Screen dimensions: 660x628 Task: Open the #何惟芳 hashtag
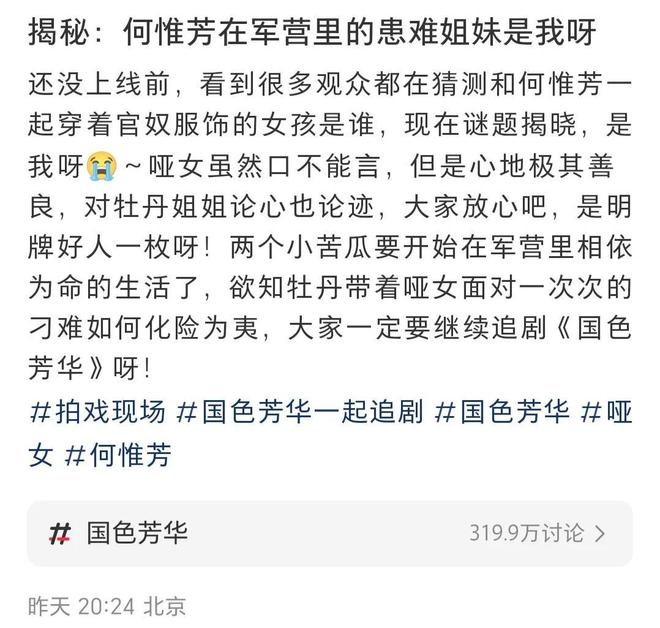(x=118, y=456)
